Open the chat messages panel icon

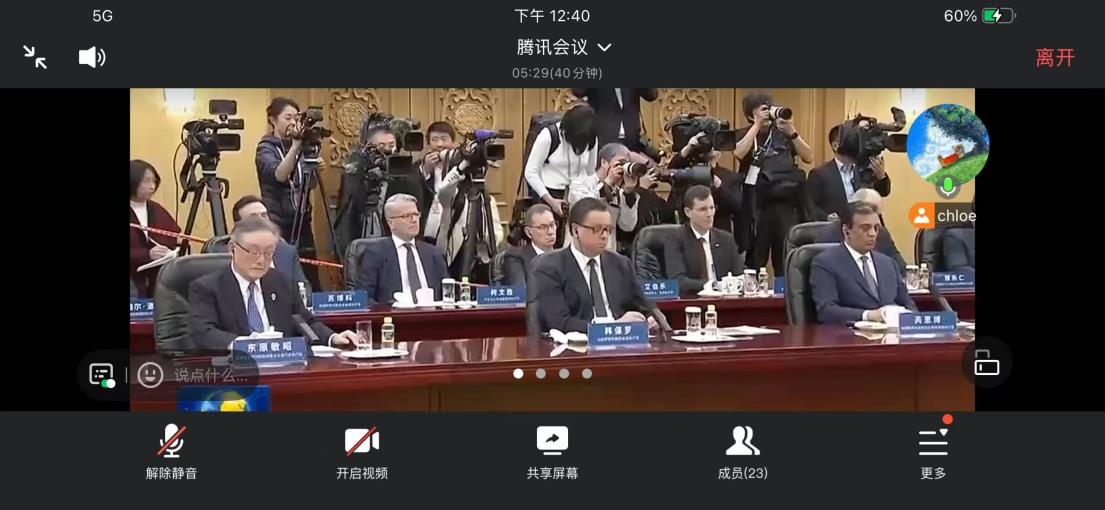102,375
